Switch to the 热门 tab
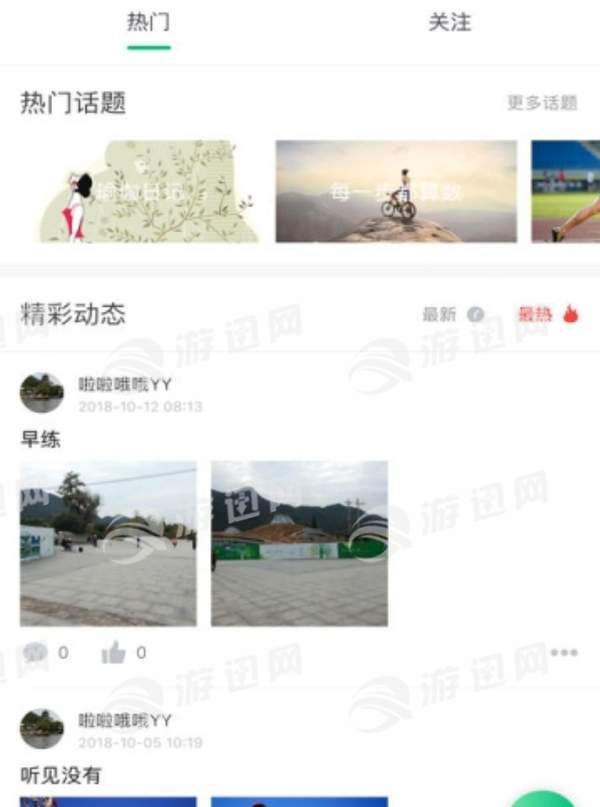Viewport: 600px width, 807px height. [148, 23]
